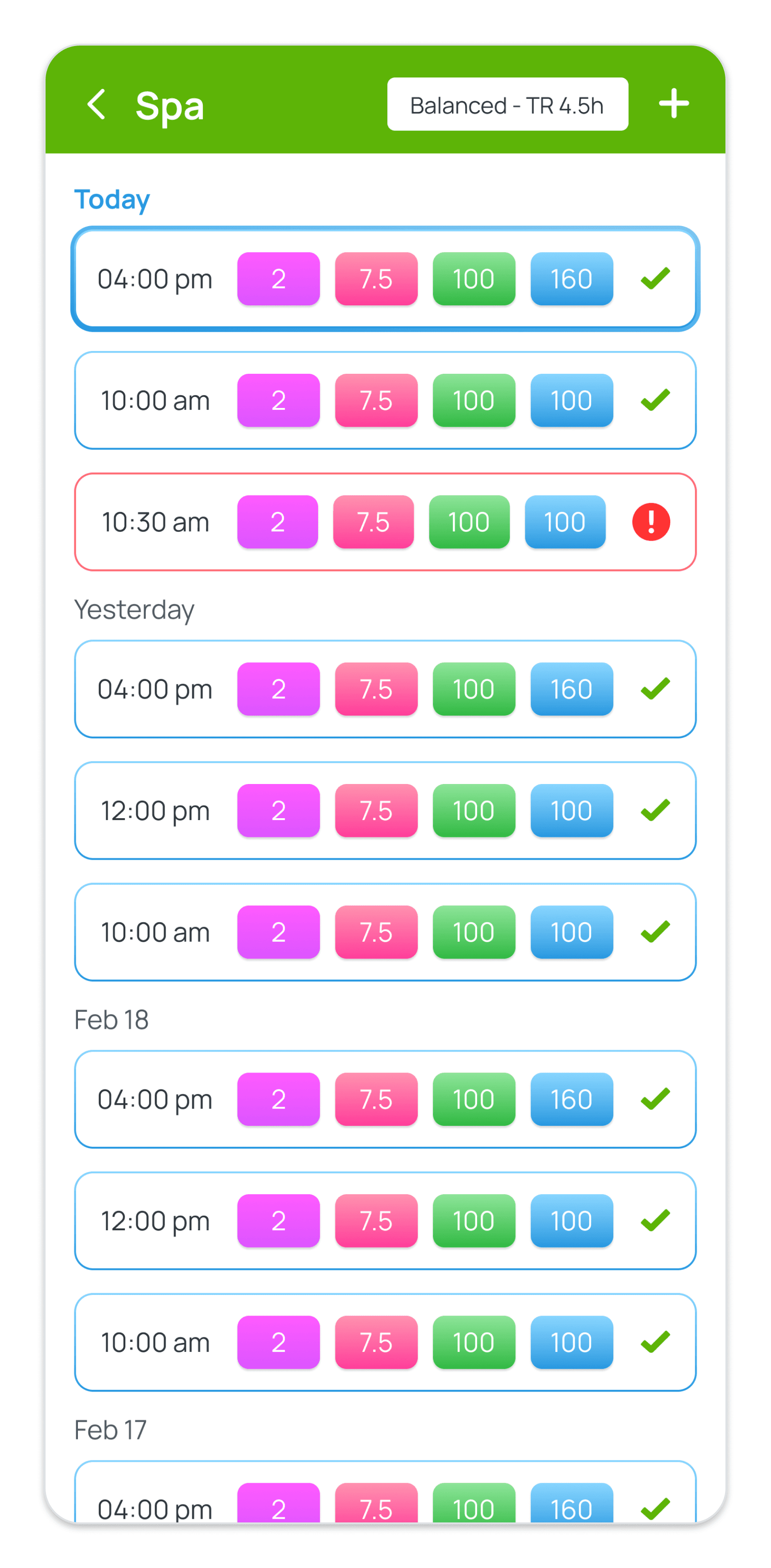Select yesterday's 12:00 pm reading
771x1568 pixels.
point(385,811)
